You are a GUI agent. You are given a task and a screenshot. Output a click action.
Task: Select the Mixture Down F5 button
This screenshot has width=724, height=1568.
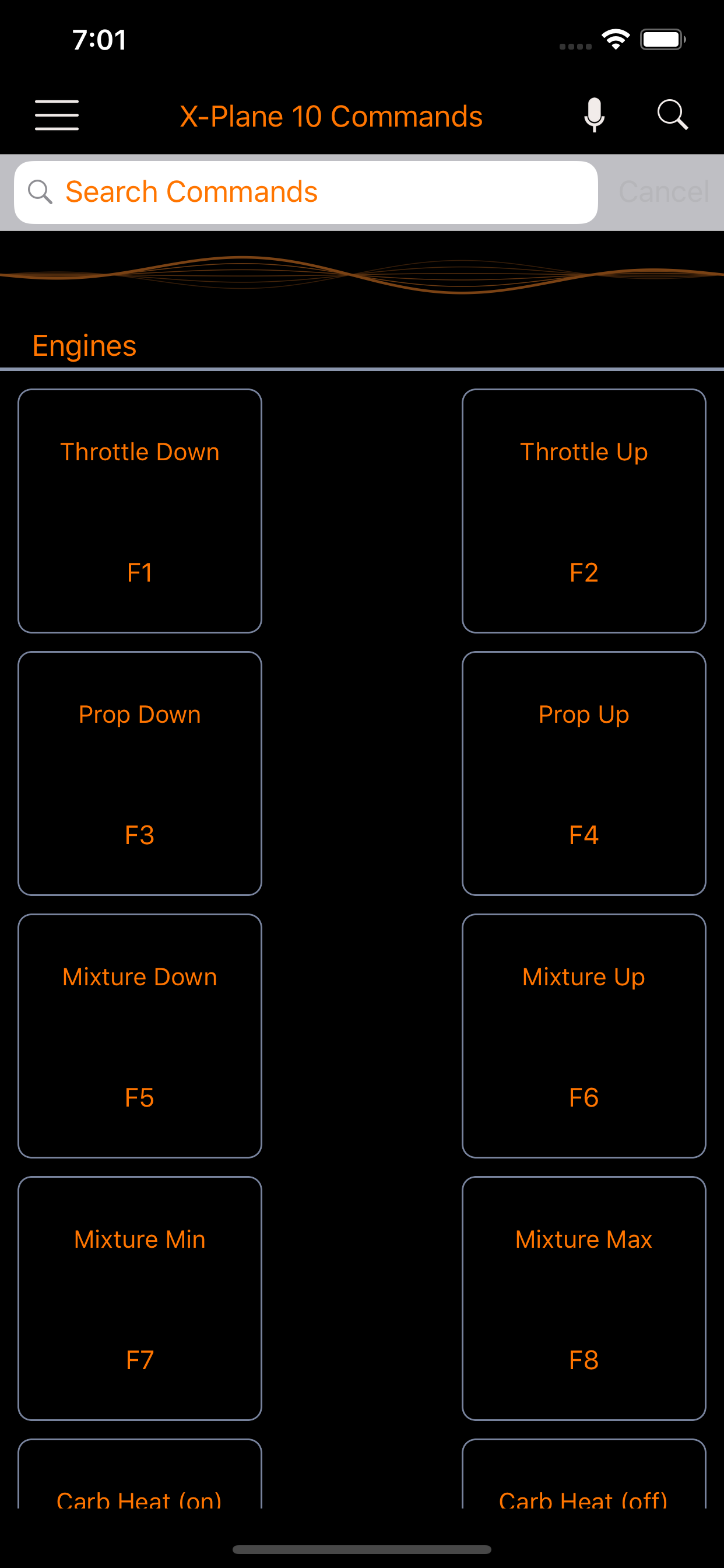point(140,1036)
